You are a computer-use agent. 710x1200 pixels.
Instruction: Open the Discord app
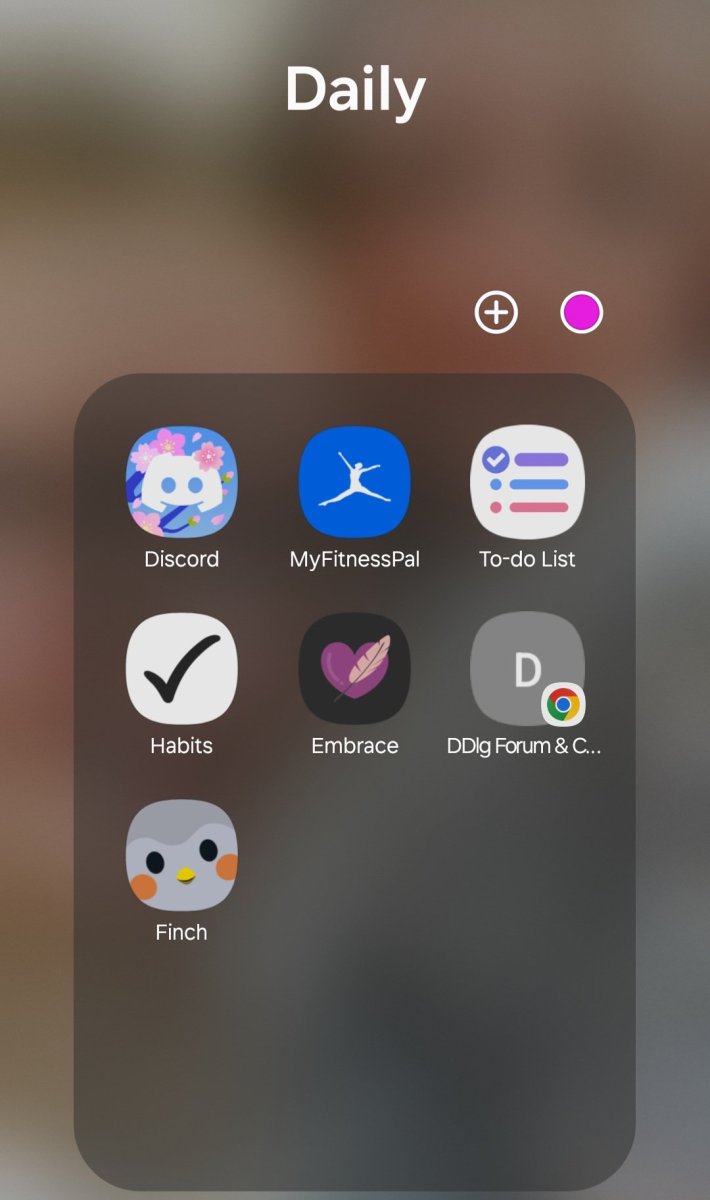tap(181, 482)
